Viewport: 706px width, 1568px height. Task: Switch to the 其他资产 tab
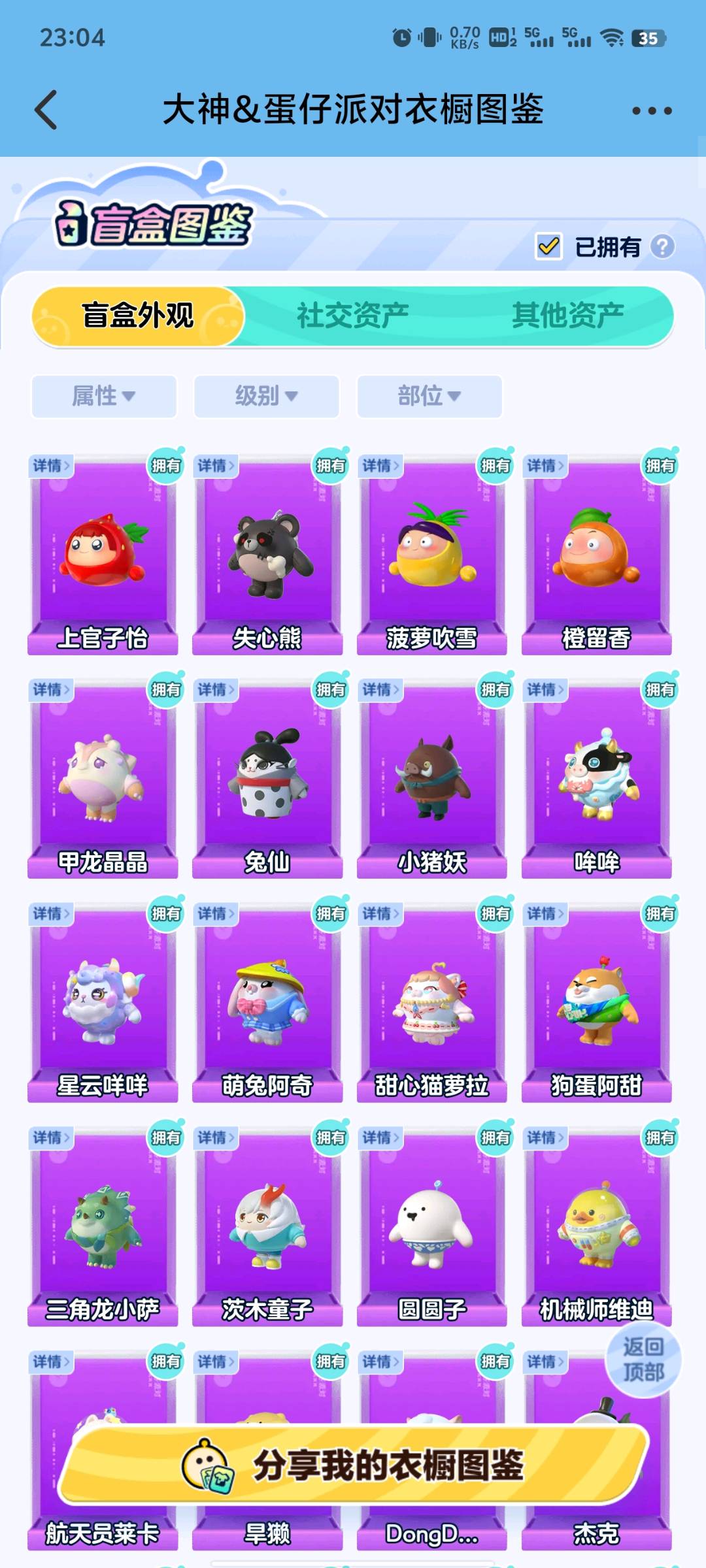tap(567, 316)
